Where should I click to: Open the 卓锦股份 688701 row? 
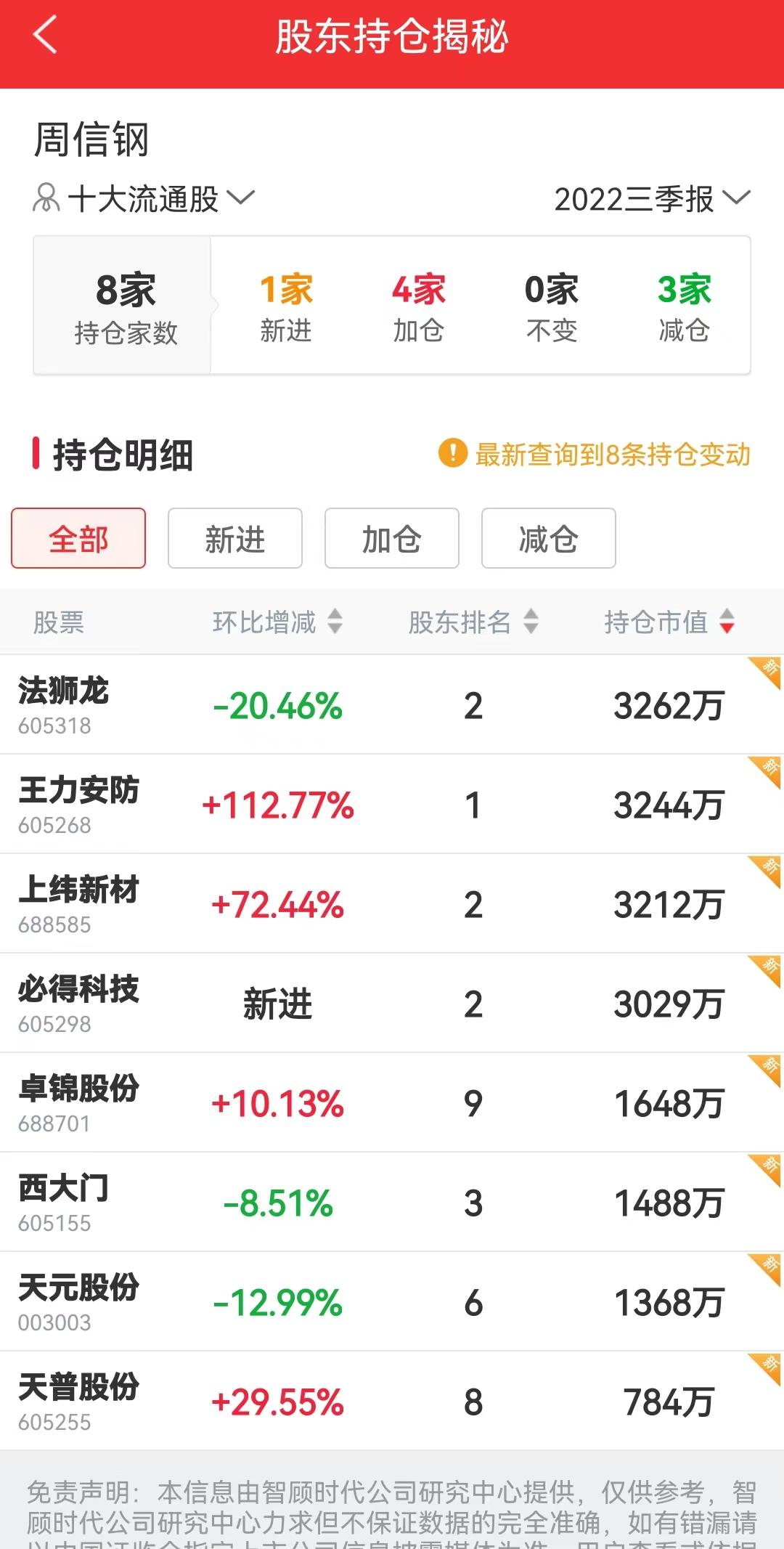pos(392,1102)
